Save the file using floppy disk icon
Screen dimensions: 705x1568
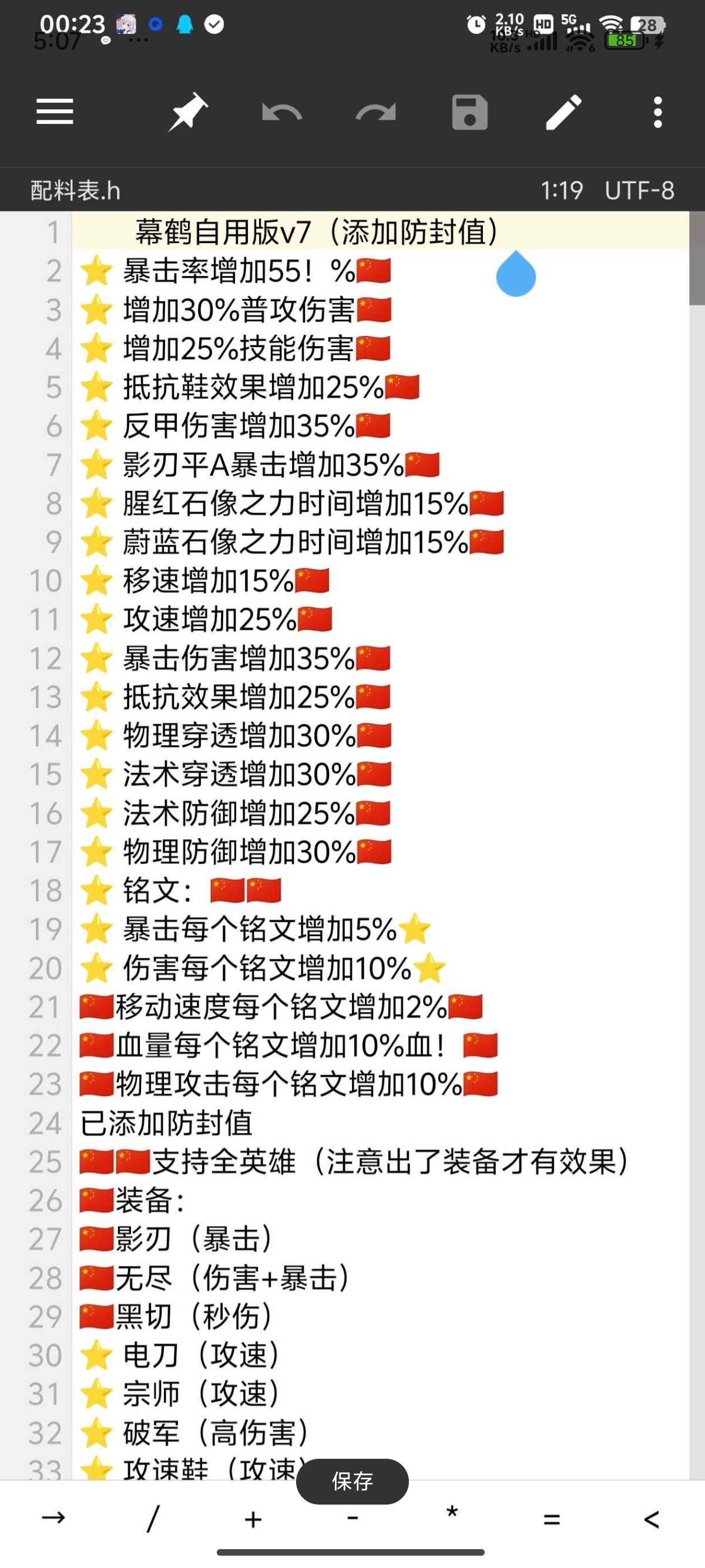pyautogui.click(x=469, y=113)
